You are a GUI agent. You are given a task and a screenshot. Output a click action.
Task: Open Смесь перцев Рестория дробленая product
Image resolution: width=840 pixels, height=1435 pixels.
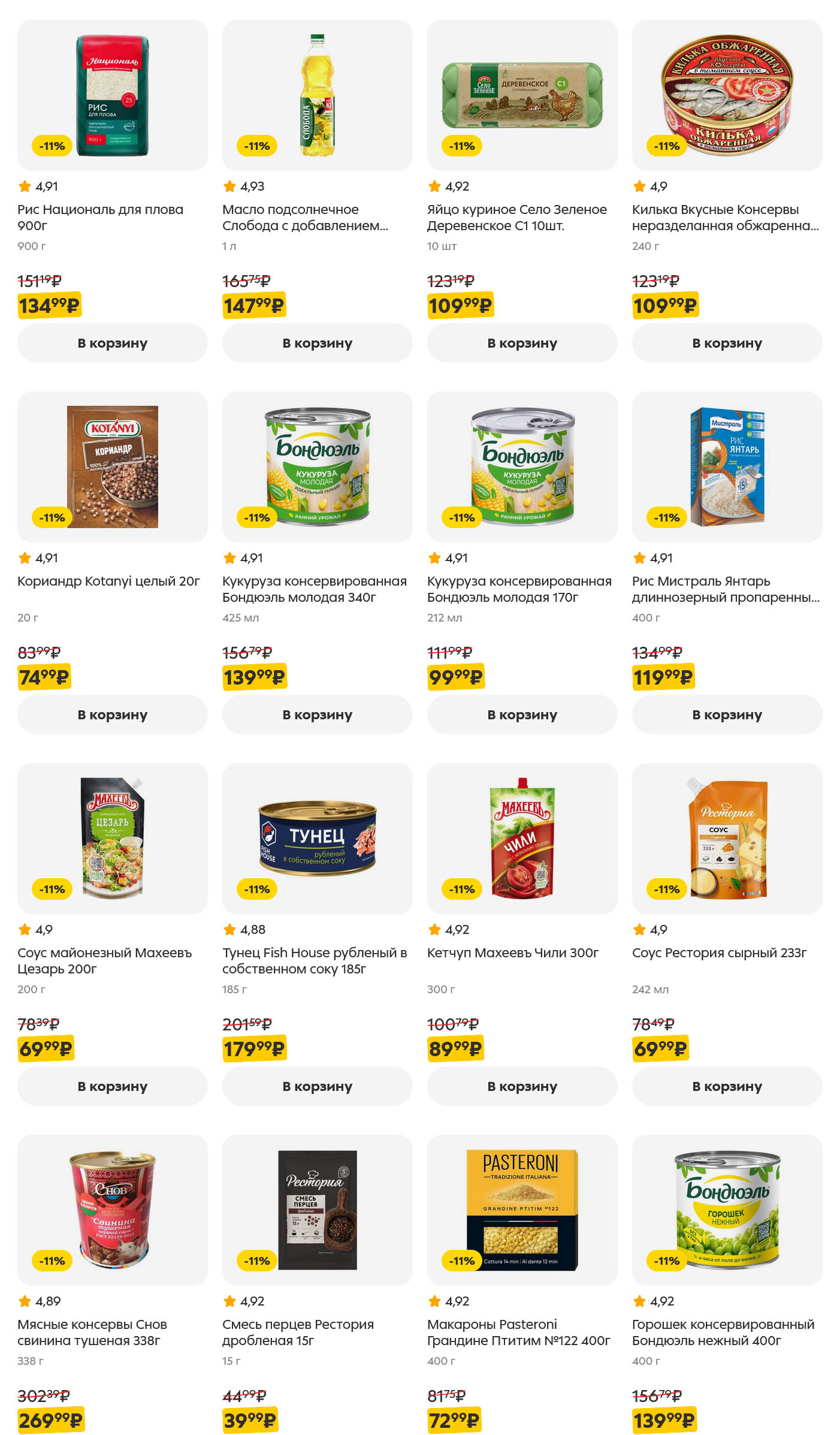click(298, 1332)
